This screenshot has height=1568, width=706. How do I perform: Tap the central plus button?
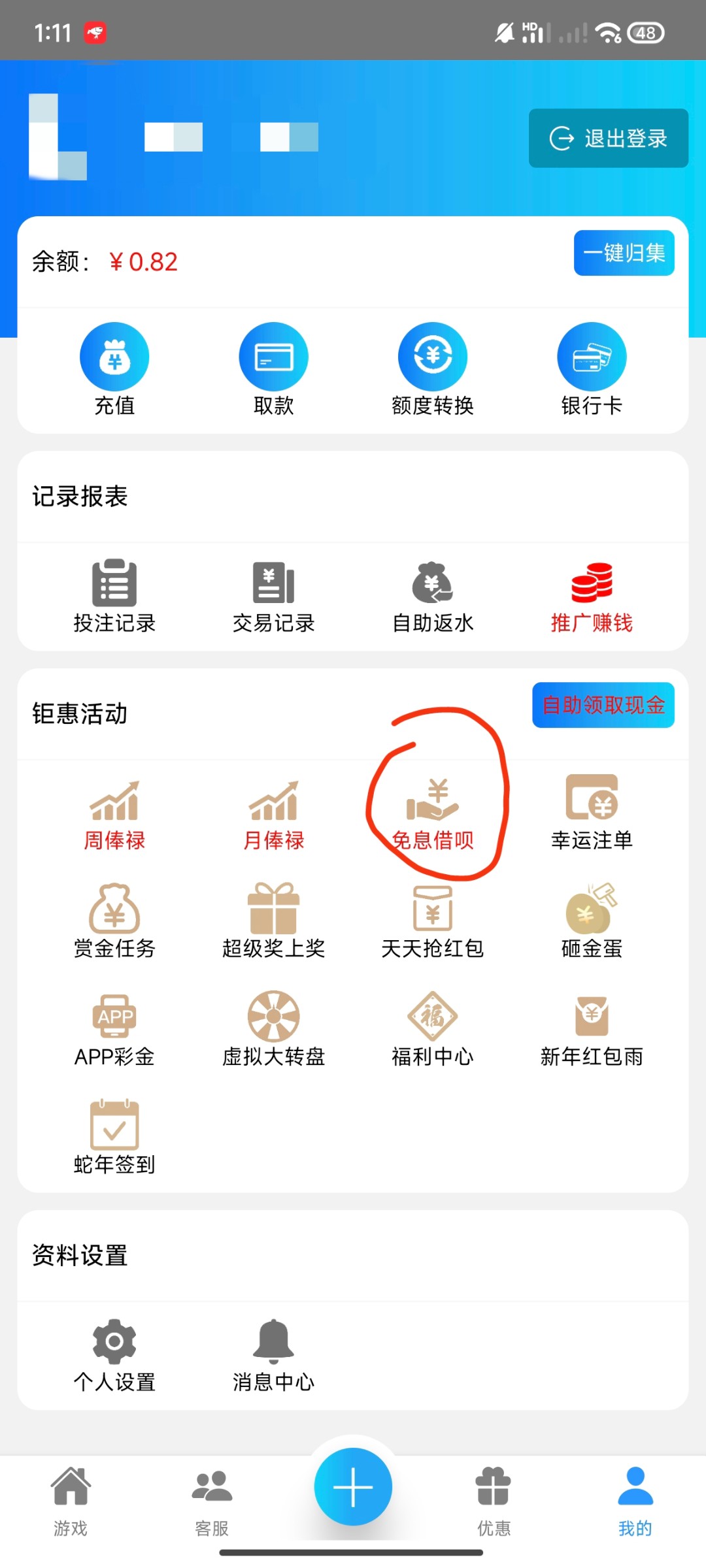coord(353,1486)
